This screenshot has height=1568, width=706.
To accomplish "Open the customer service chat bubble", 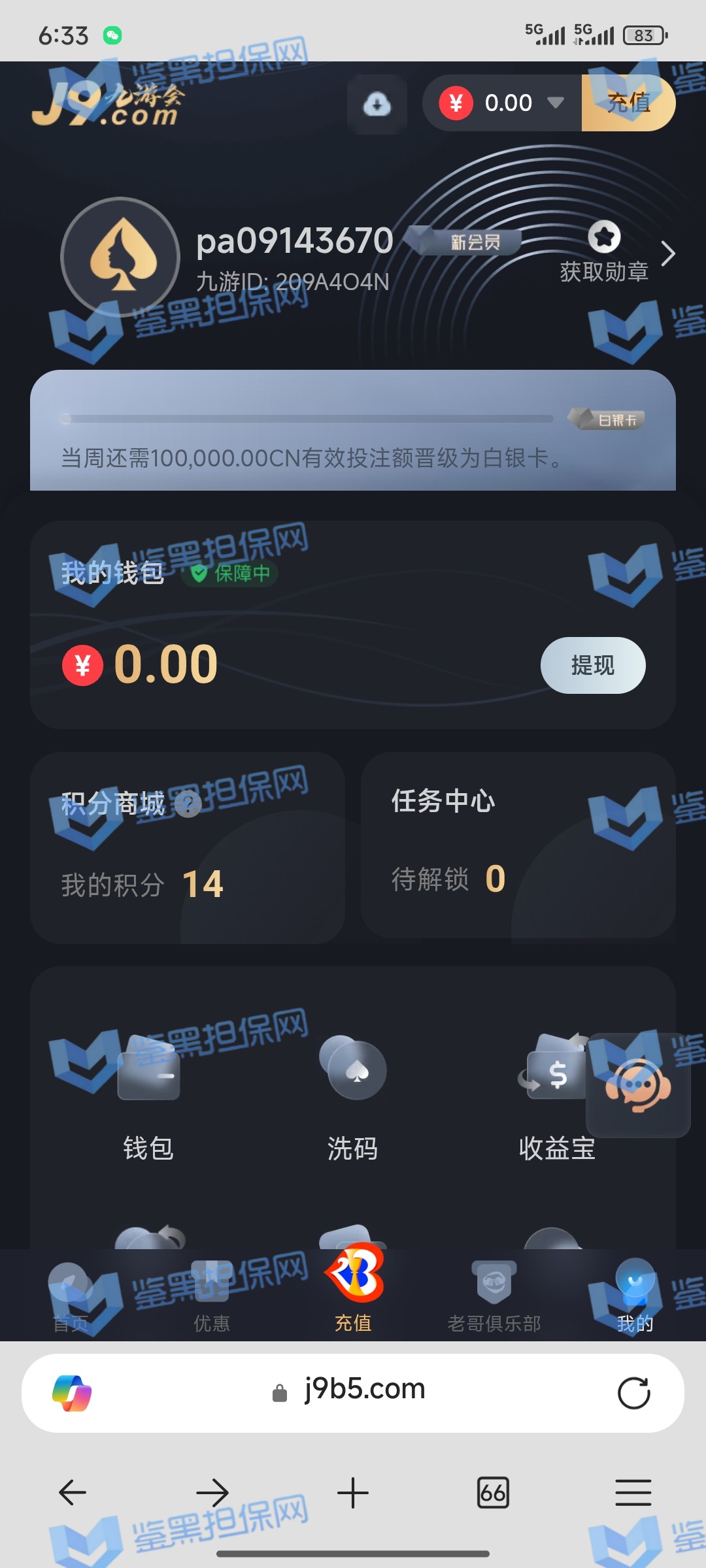I will (x=638, y=1085).
